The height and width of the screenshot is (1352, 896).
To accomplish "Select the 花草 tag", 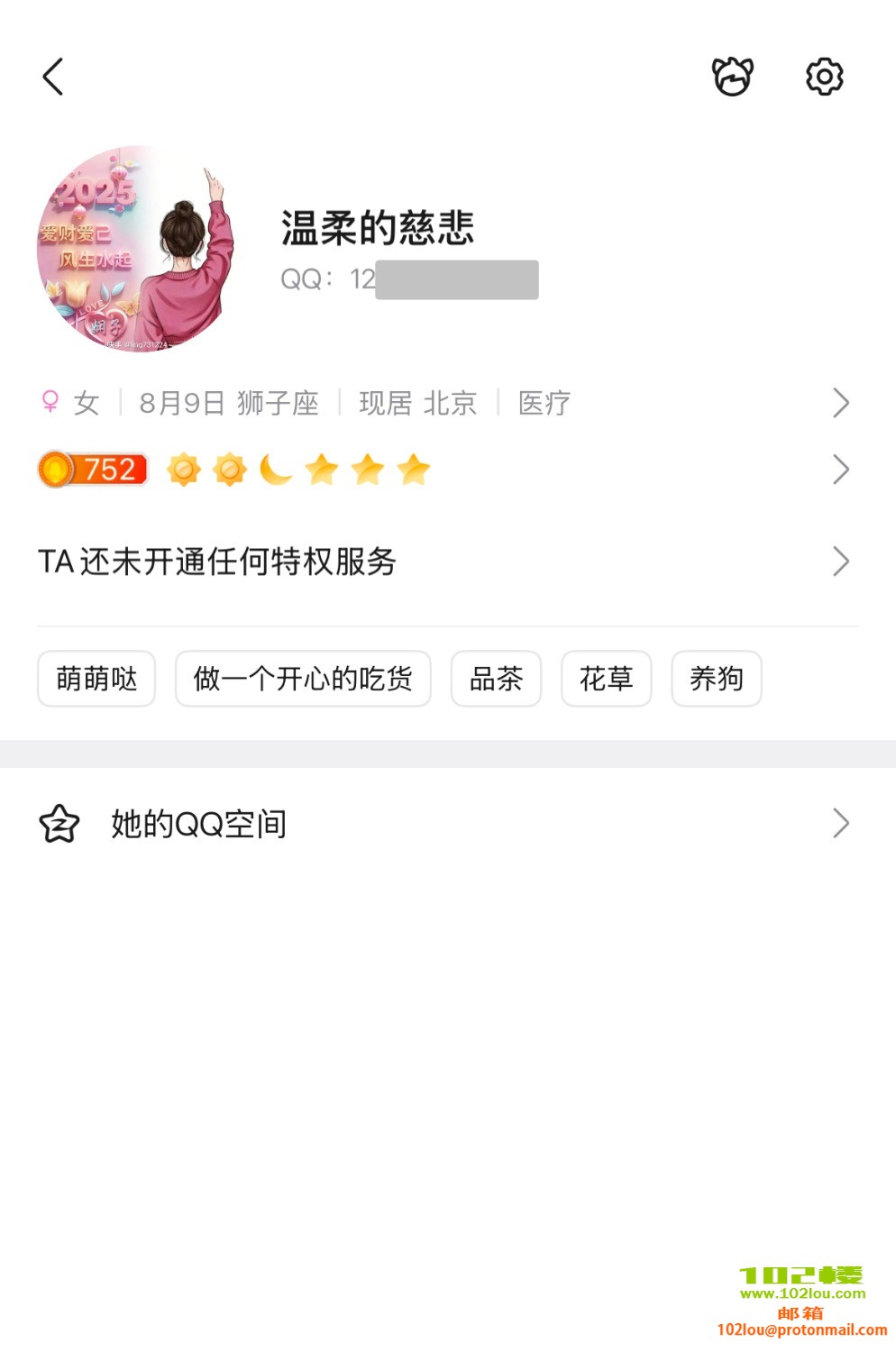I will click(606, 679).
